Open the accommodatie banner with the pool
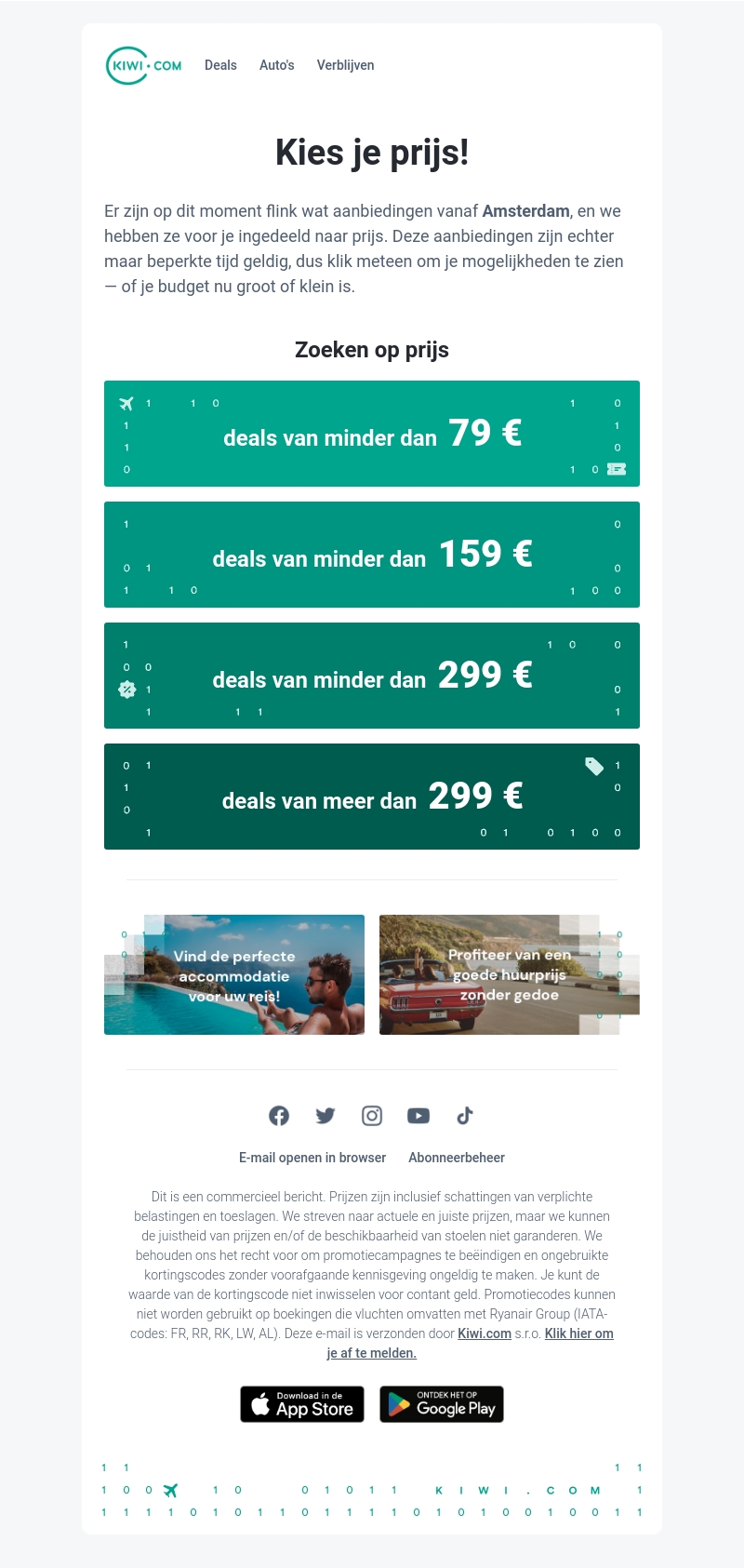 234,975
